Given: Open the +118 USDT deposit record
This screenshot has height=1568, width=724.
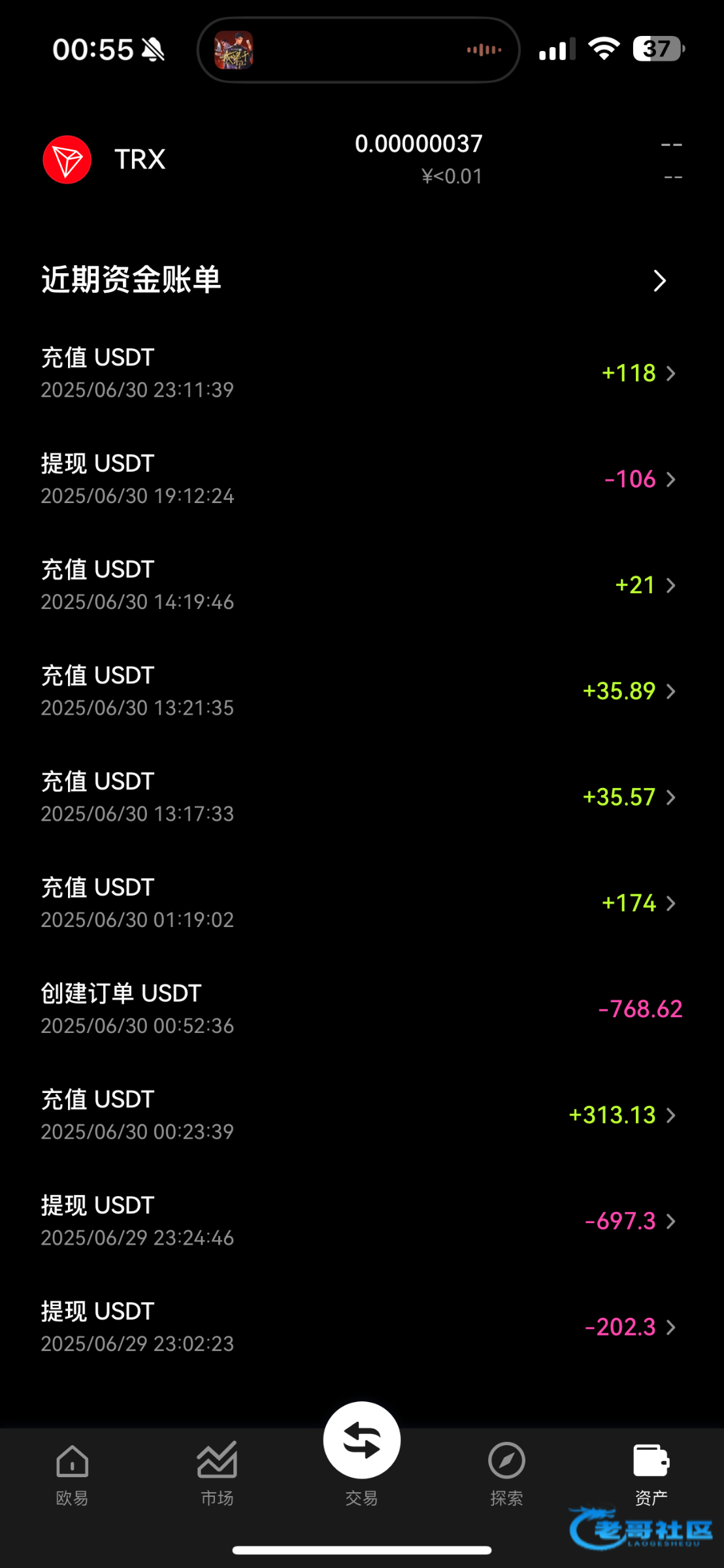Looking at the screenshot, I should click(x=362, y=373).
